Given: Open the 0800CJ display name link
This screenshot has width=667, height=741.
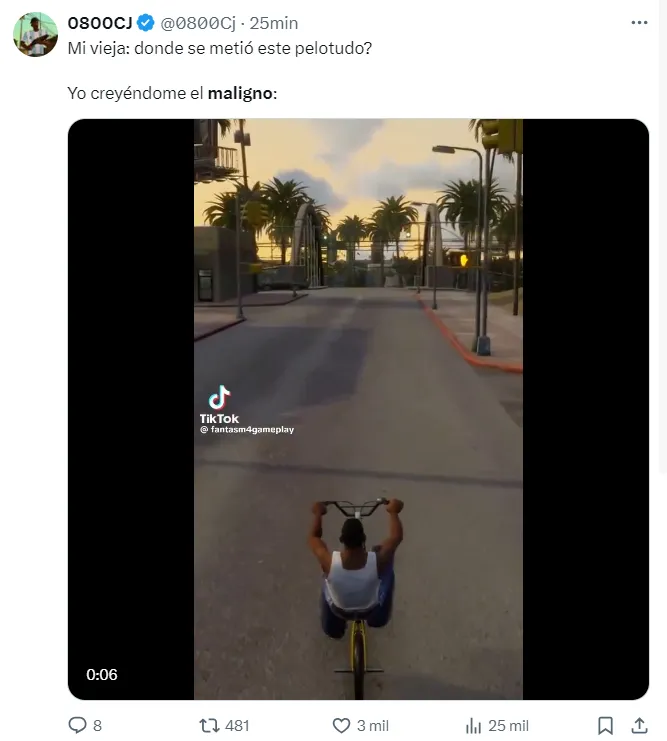Looking at the screenshot, I should [x=99, y=22].
